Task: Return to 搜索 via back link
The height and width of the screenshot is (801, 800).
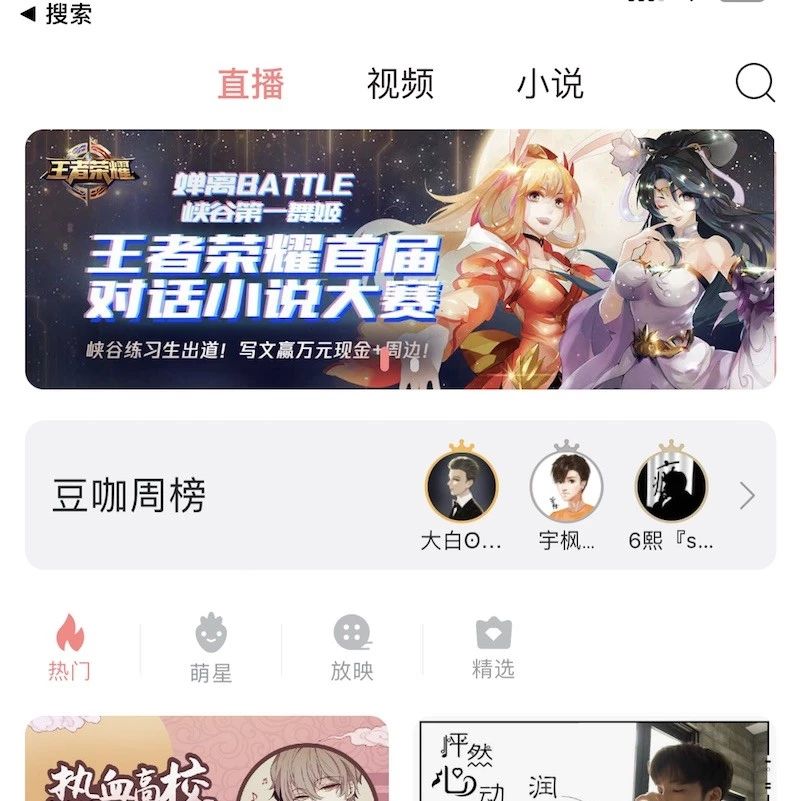Action: pos(57,14)
